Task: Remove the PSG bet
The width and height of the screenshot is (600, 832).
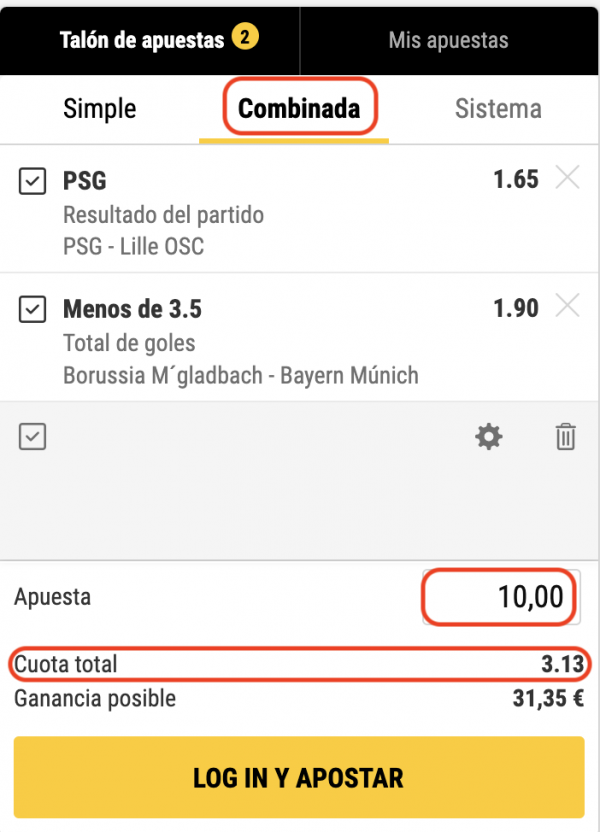Action: tap(567, 179)
